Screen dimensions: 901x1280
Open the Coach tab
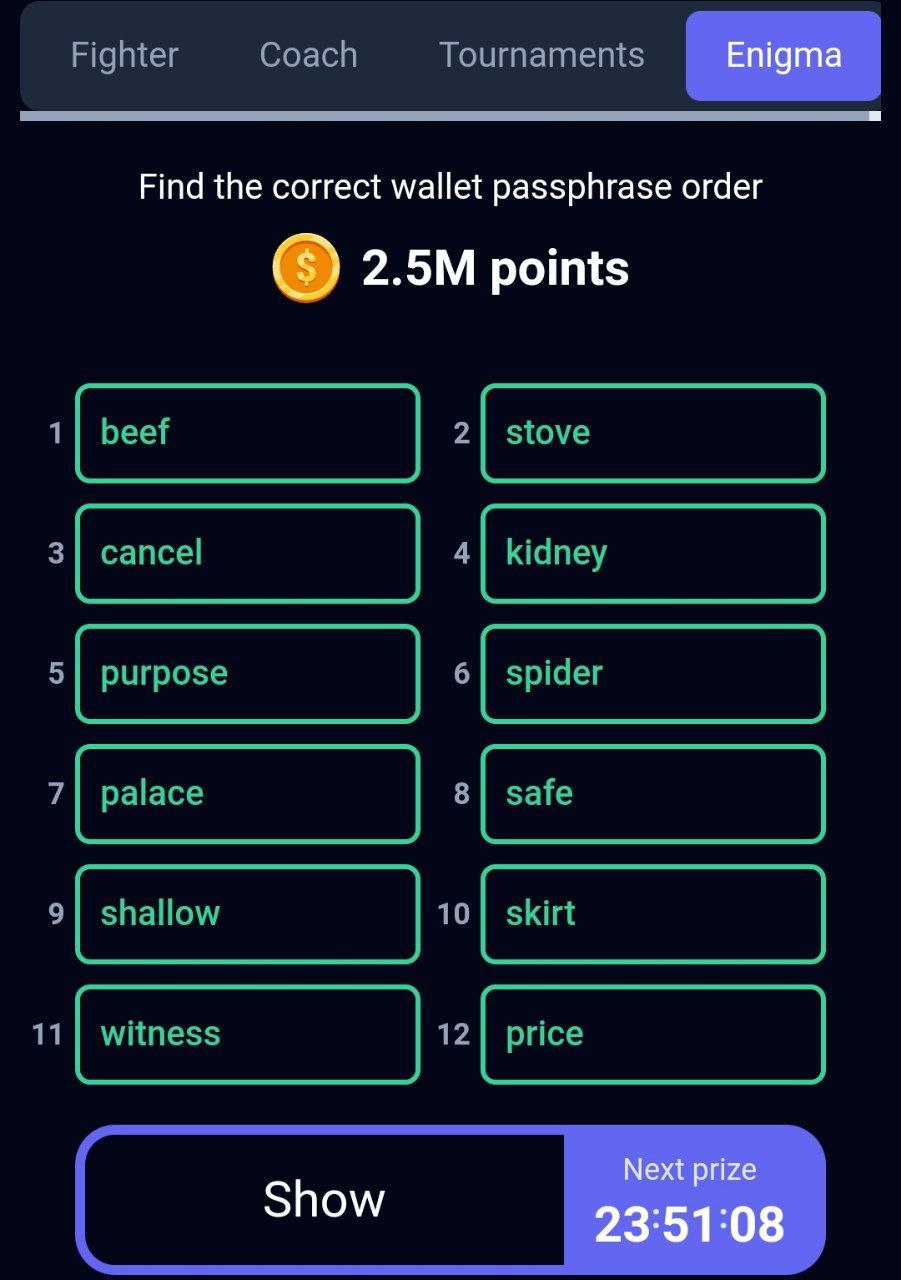(x=308, y=55)
